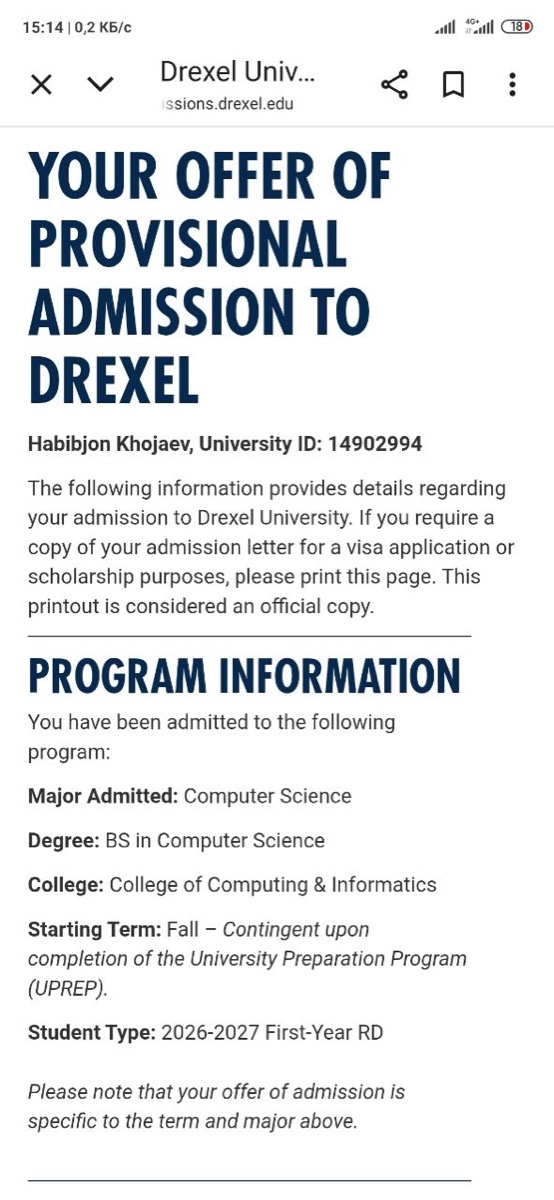554x1200 pixels.
Task: Open the three-dot overflow menu
Action: (512, 85)
